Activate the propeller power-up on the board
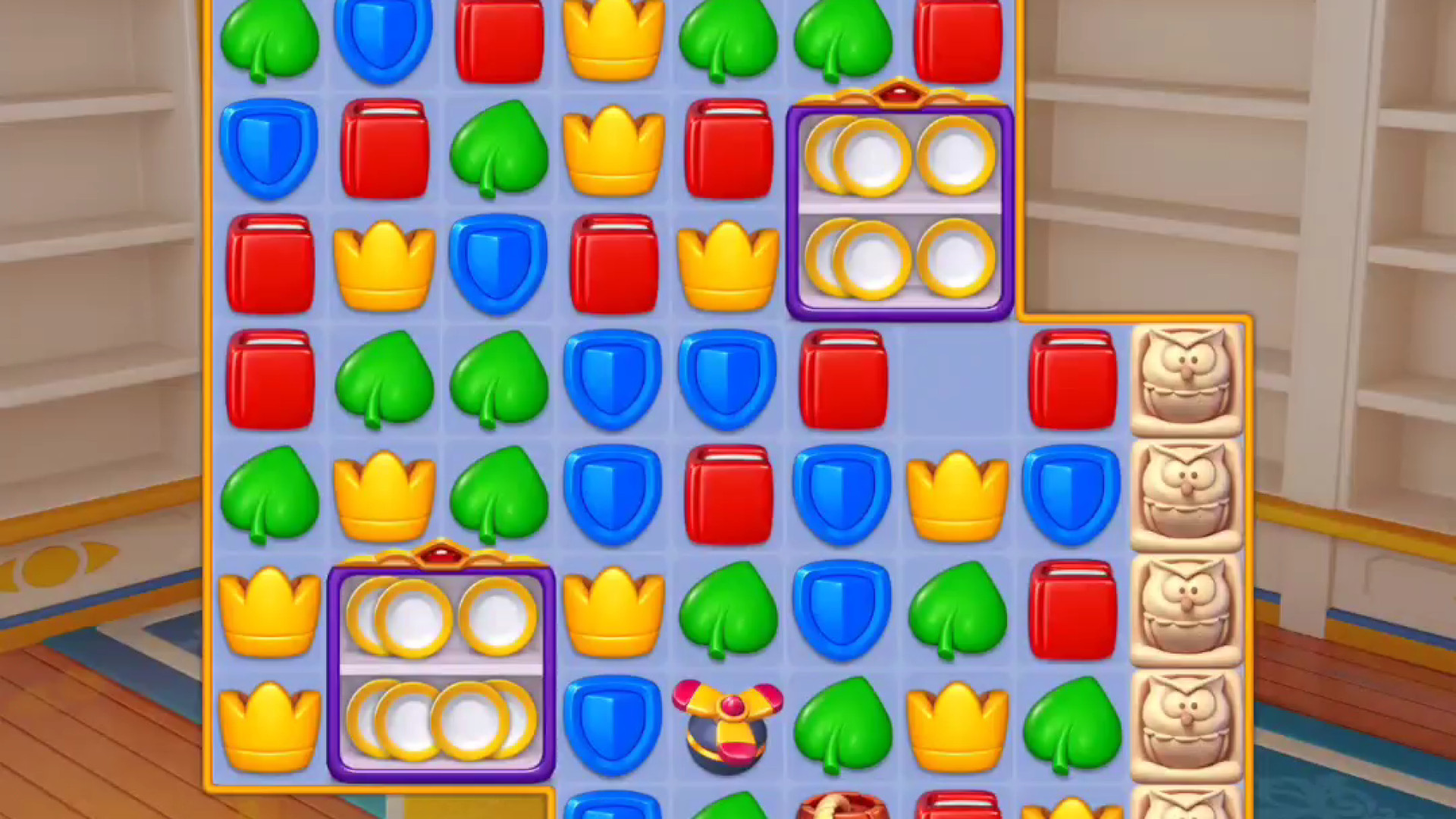The image size is (1456, 819). click(727, 723)
